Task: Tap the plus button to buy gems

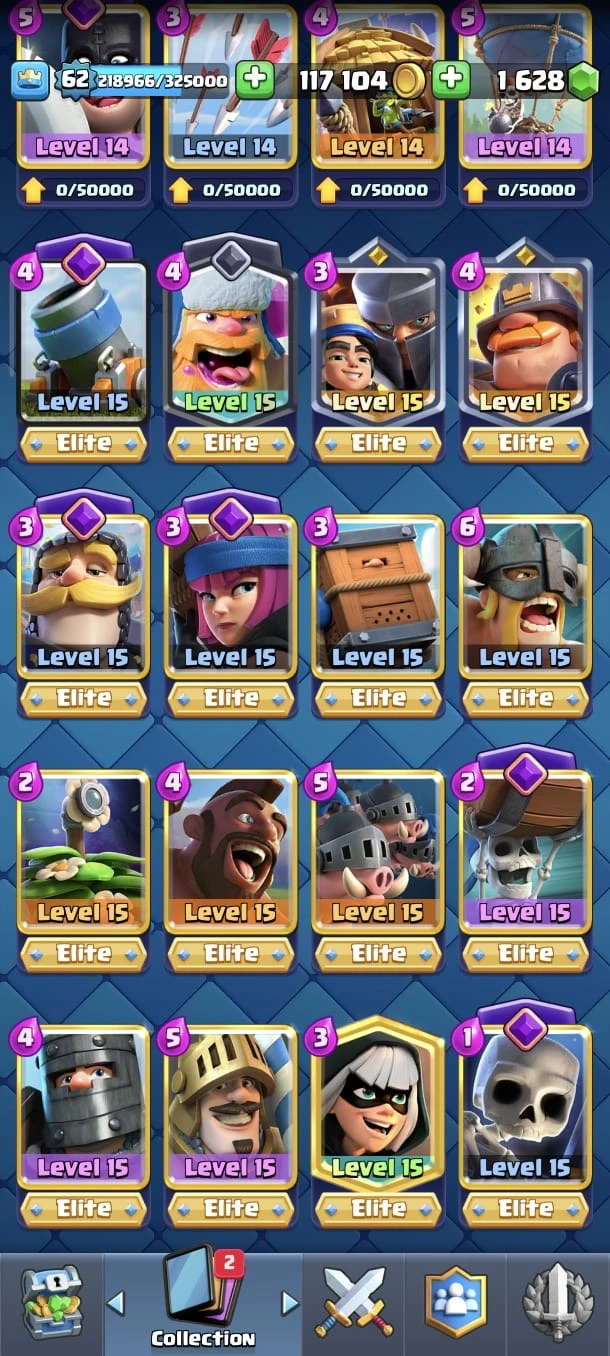Action: pyautogui.click(x=451, y=79)
